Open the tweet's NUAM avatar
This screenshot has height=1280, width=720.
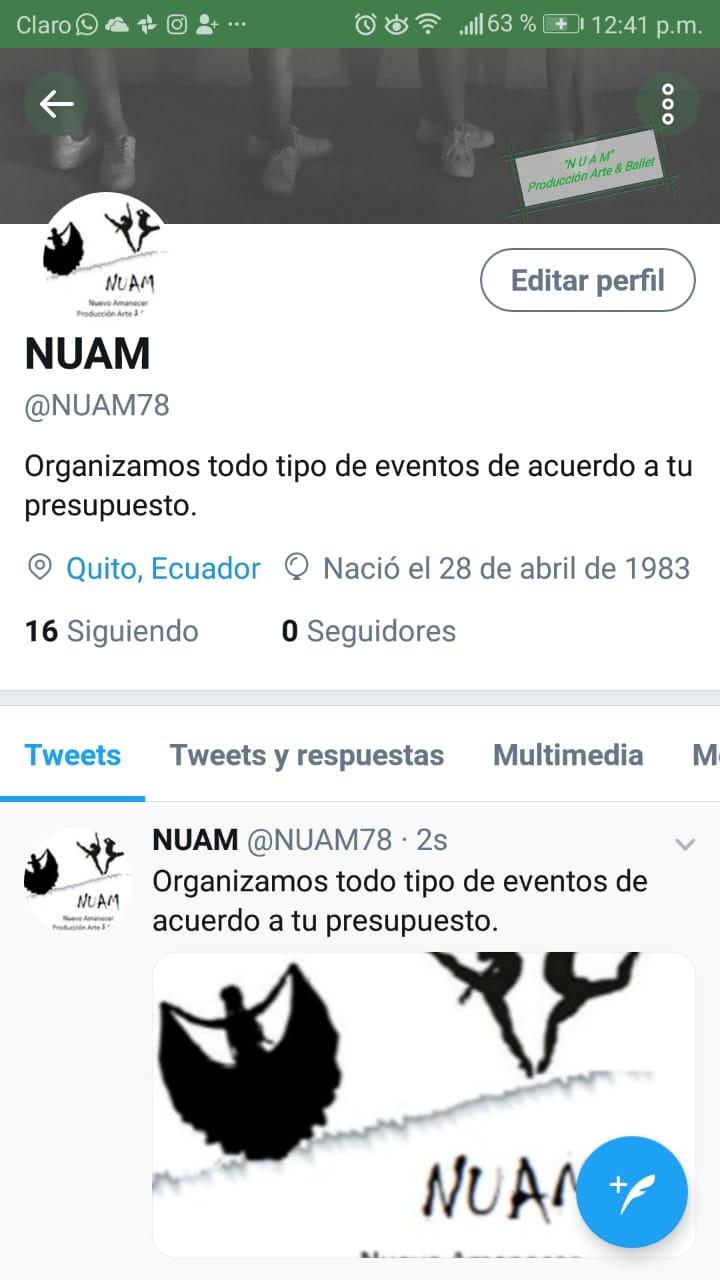point(77,880)
